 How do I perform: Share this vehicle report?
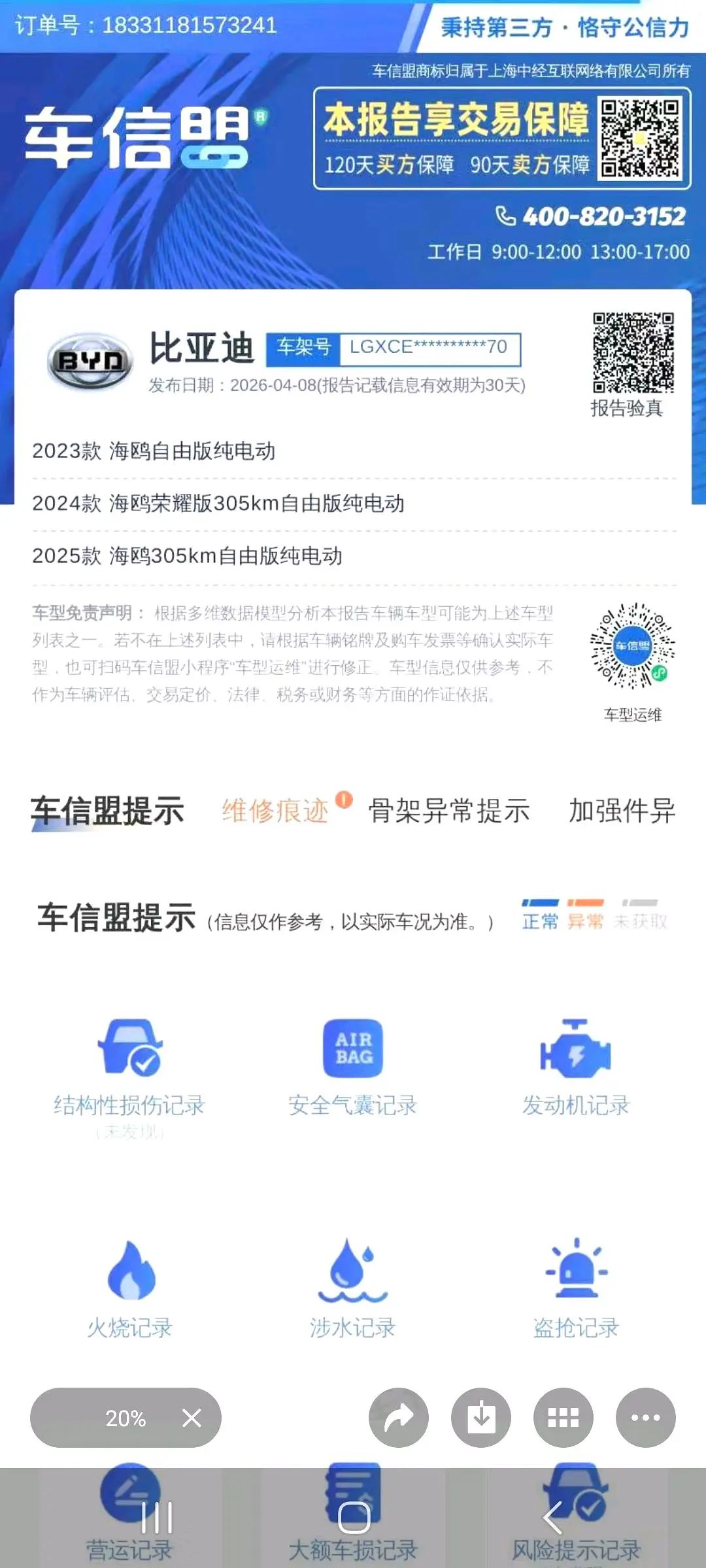(399, 1418)
